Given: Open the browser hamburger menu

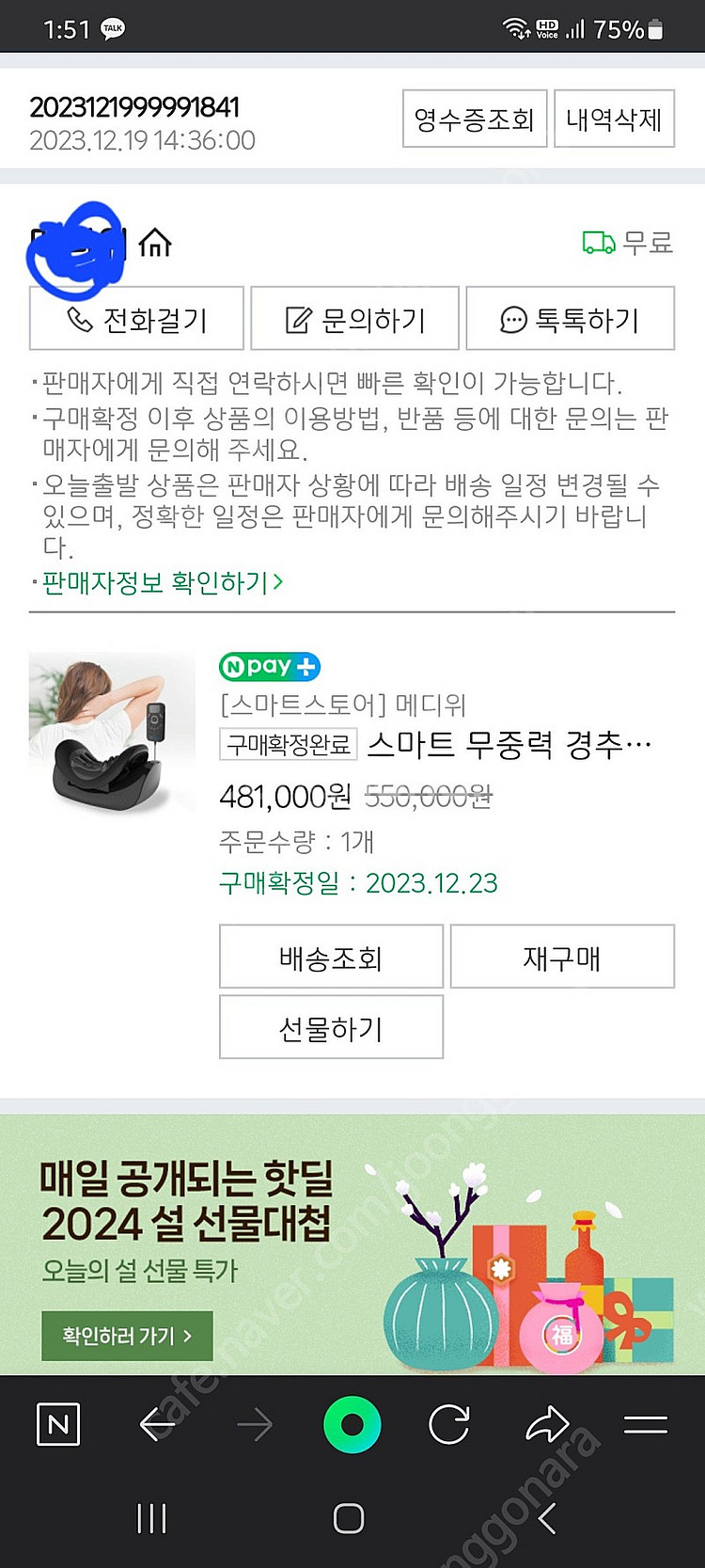Looking at the screenshot, I should pos(646,1425).
